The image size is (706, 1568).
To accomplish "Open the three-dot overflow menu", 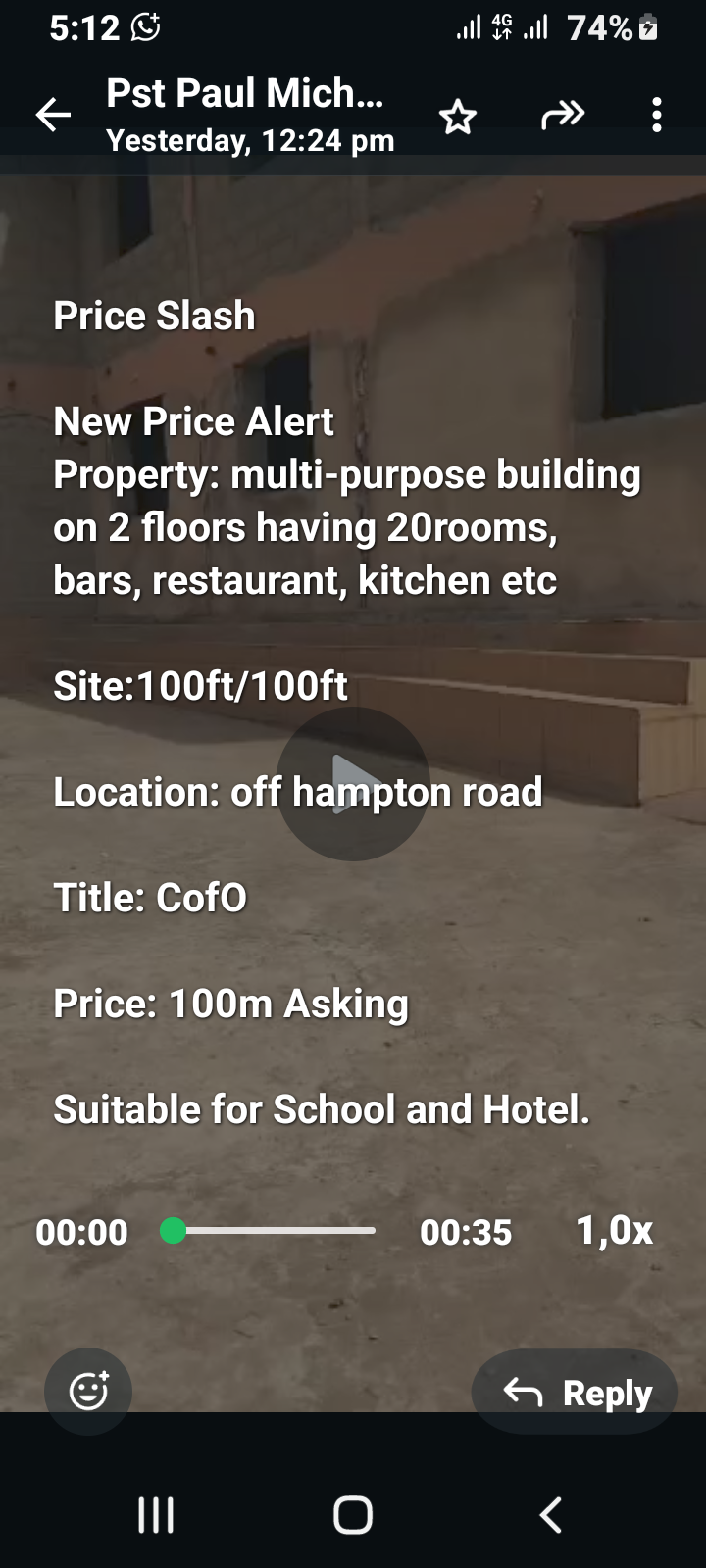I will point(656,116).
